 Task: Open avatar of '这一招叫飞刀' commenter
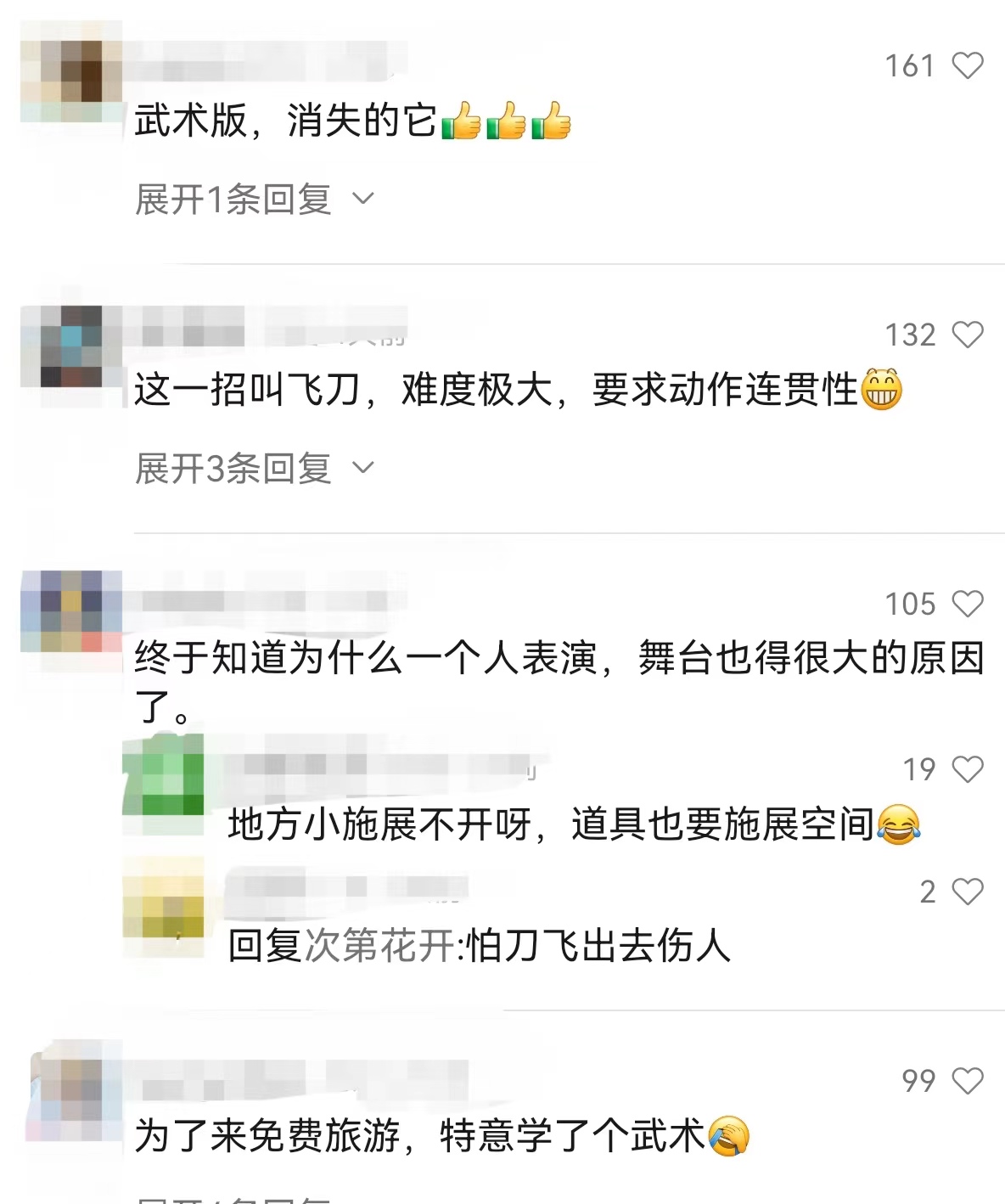point(71,346)
